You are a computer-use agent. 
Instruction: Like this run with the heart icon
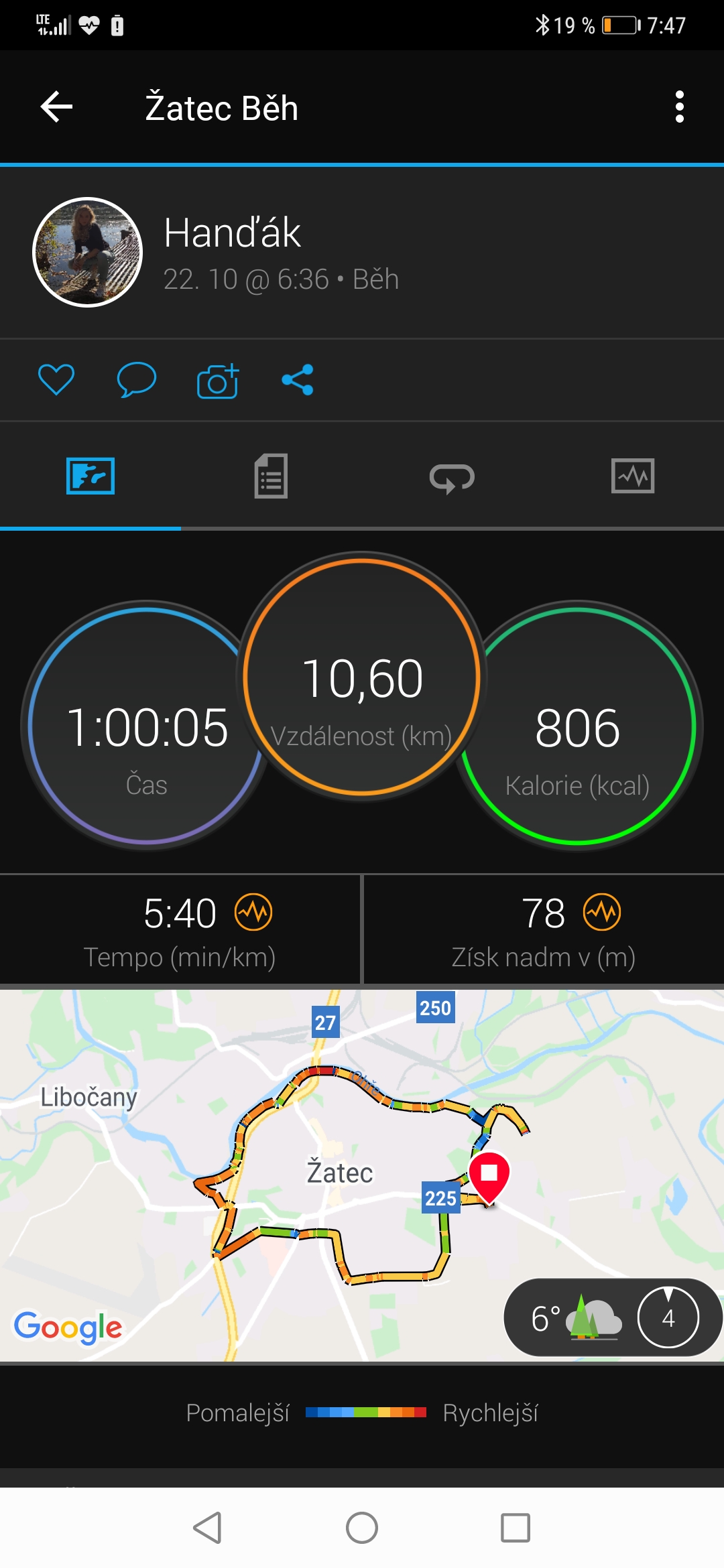point(56,380)
